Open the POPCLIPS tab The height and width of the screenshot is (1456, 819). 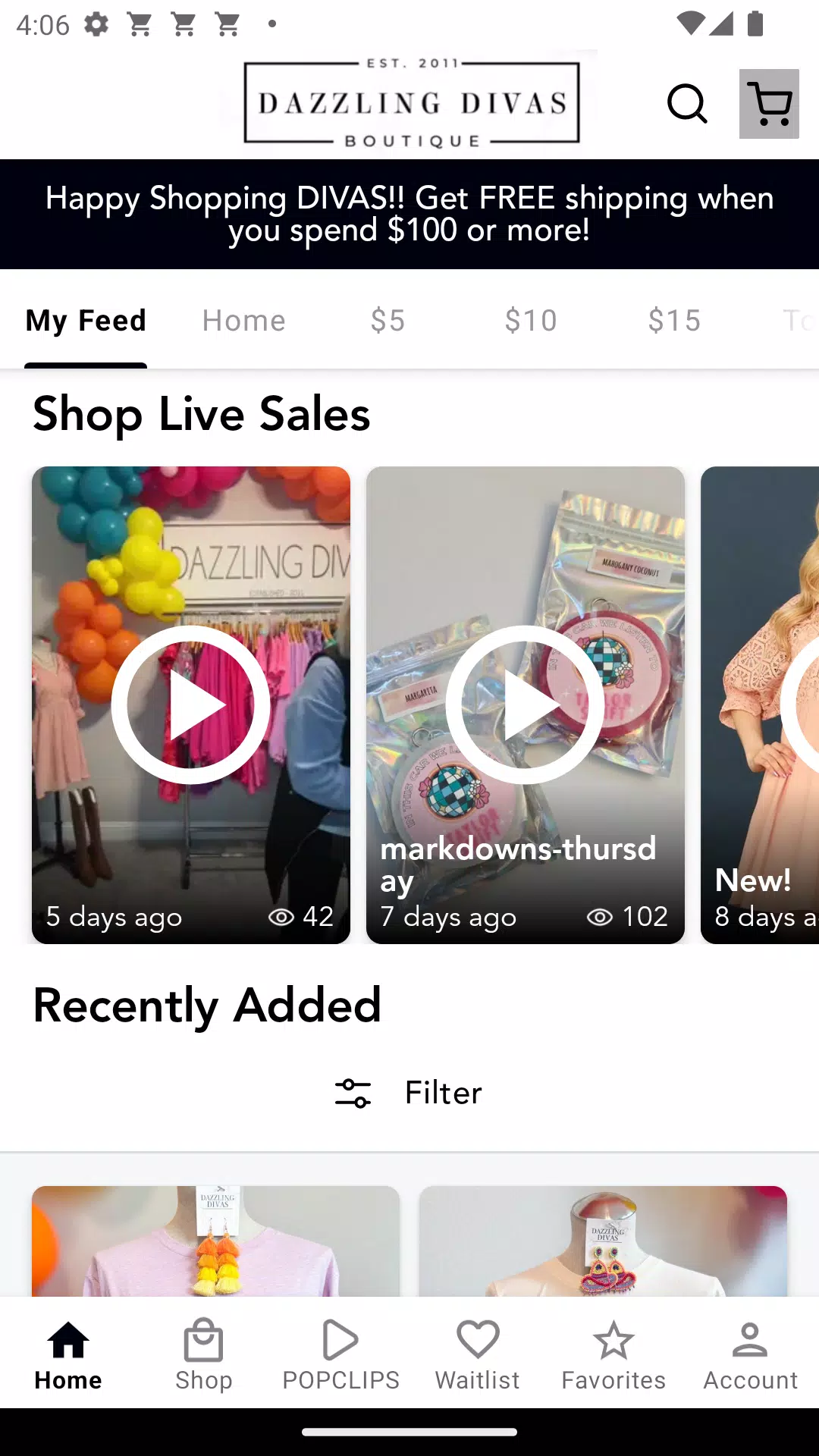340,1354
